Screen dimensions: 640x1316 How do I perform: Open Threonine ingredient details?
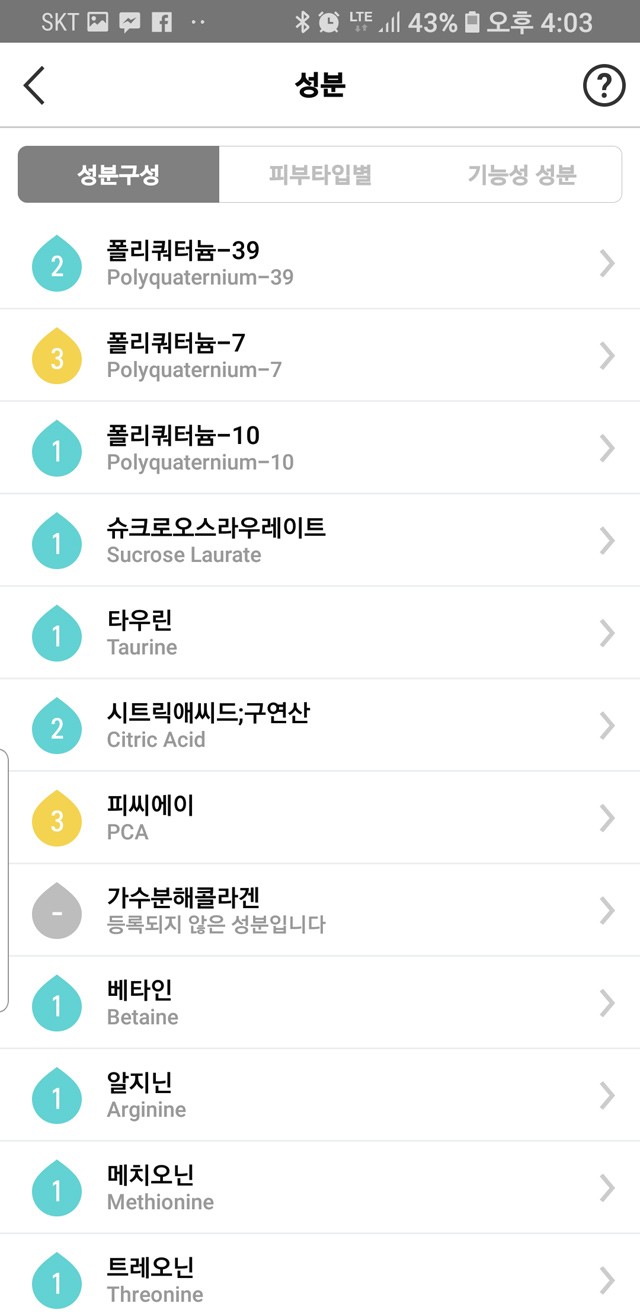click(320, 1276)
